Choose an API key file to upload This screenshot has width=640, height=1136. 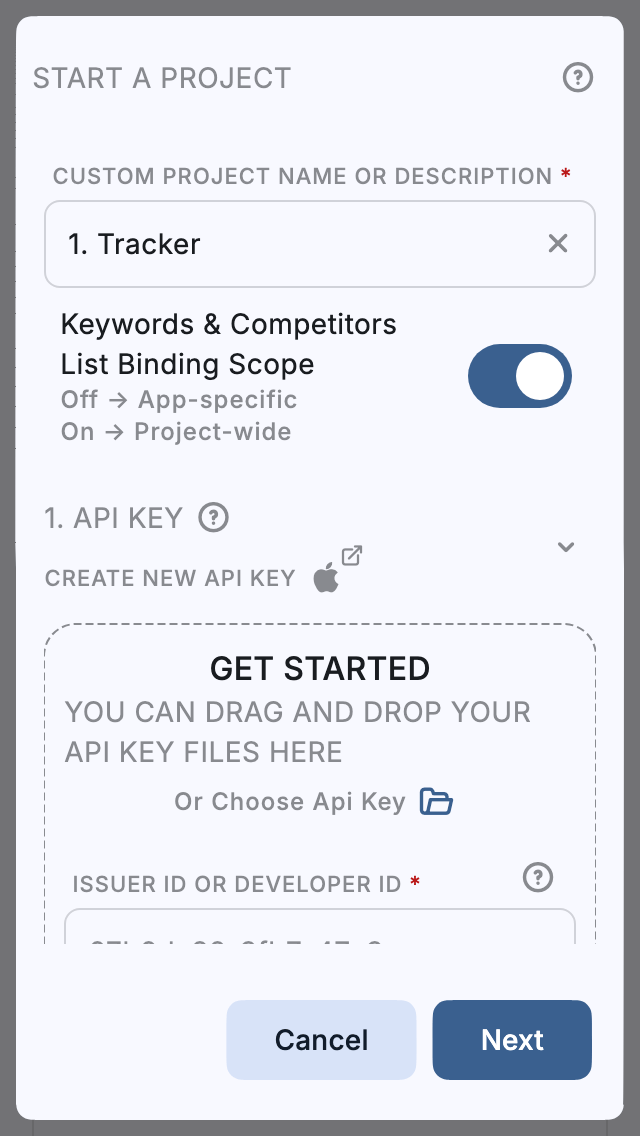pyautogui.click(x=436, y=801)
